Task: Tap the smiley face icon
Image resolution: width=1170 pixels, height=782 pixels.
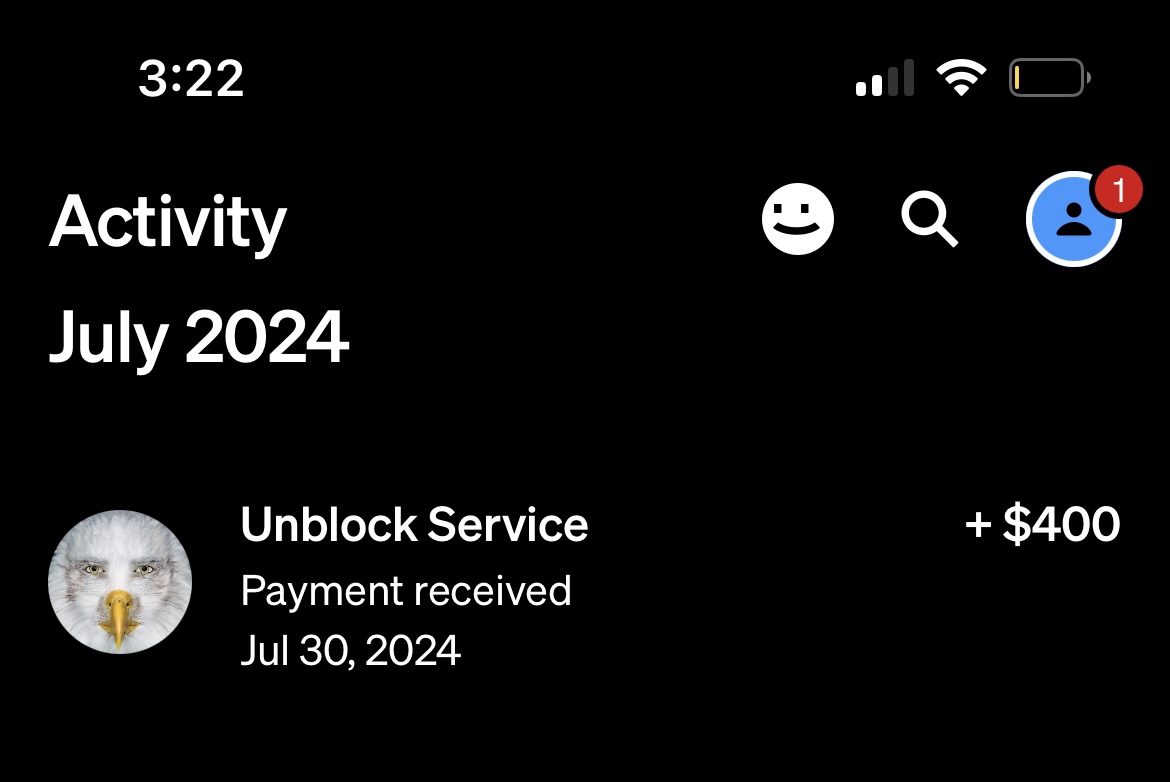Action: point(798,219)
